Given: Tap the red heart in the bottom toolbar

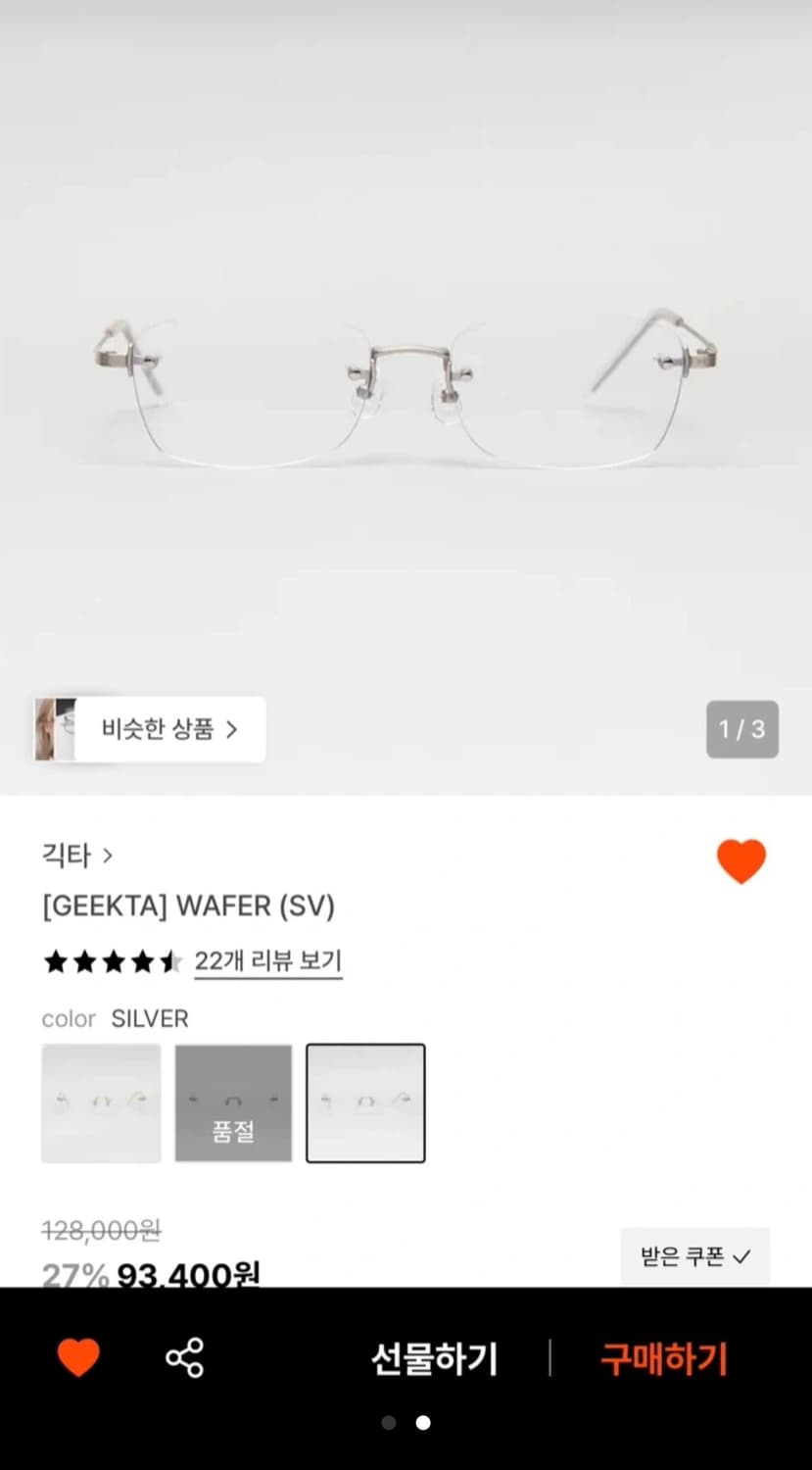Looking at the screenshot, I should click(x=78, y=1357).
